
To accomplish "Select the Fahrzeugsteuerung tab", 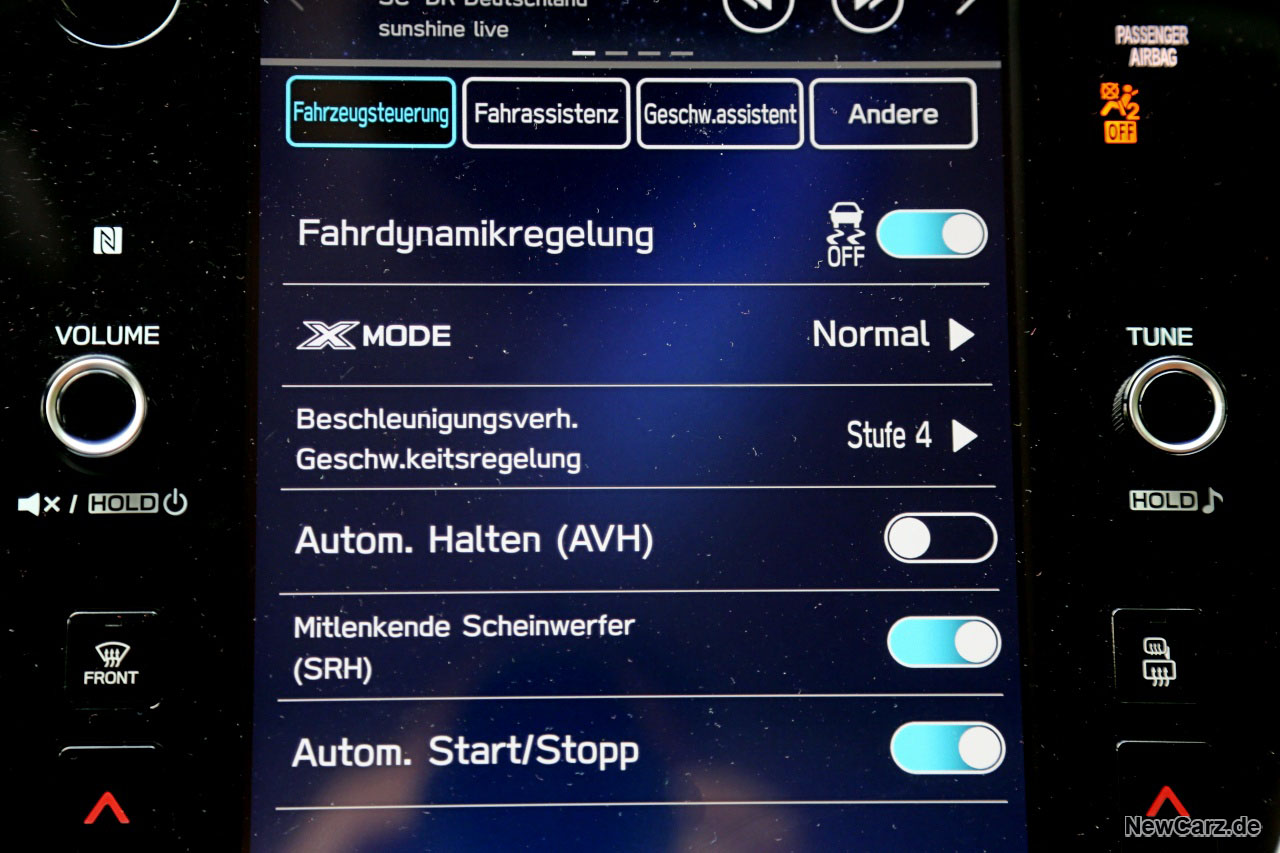I will coord(370,113).
